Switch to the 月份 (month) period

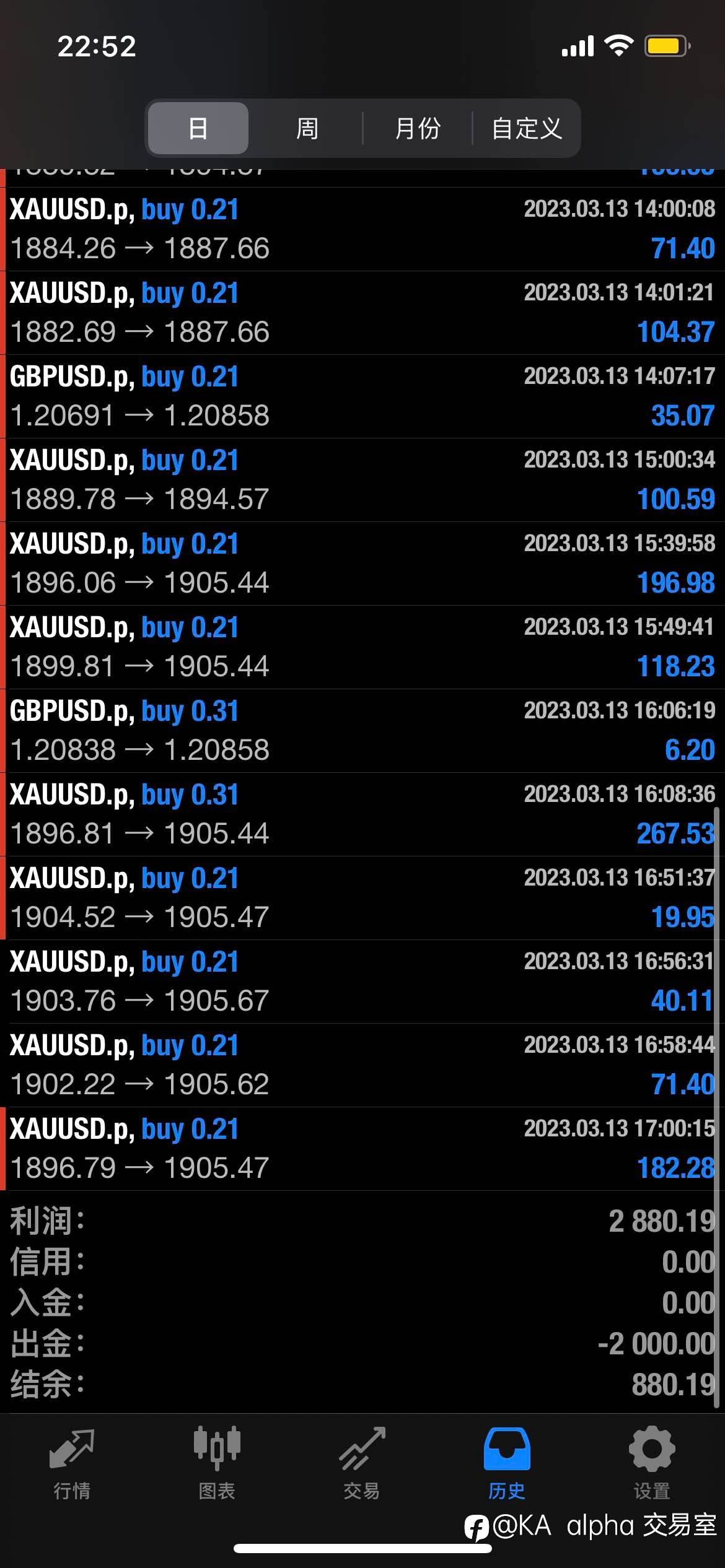tap(418, 128)
